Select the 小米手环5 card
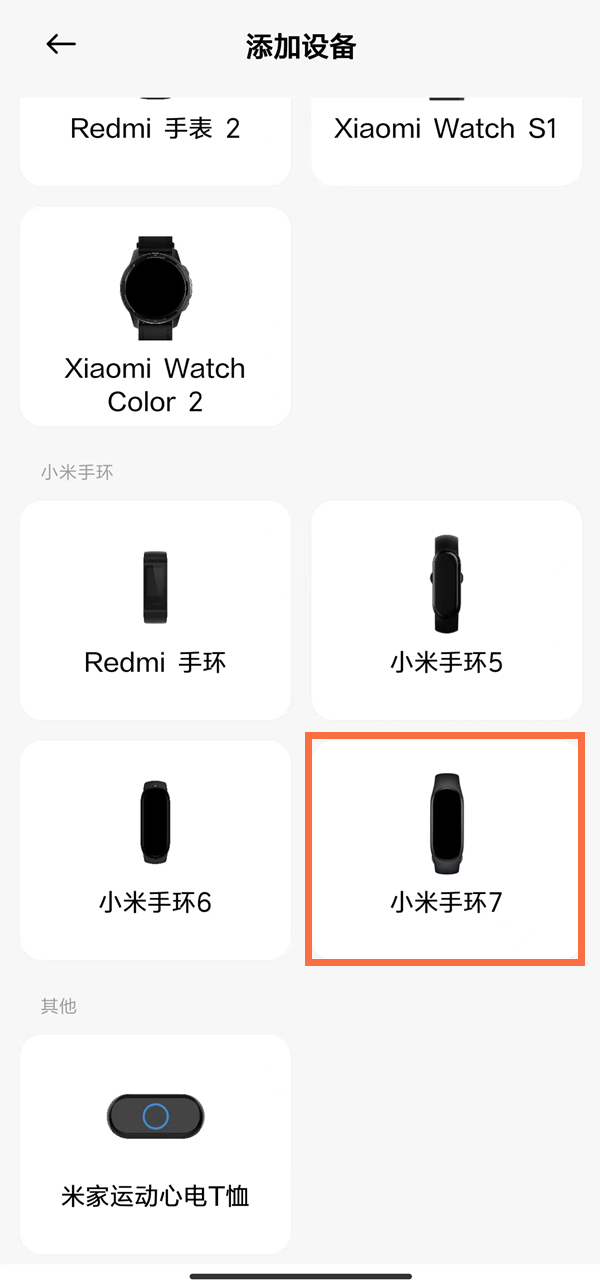 (446, 610)
